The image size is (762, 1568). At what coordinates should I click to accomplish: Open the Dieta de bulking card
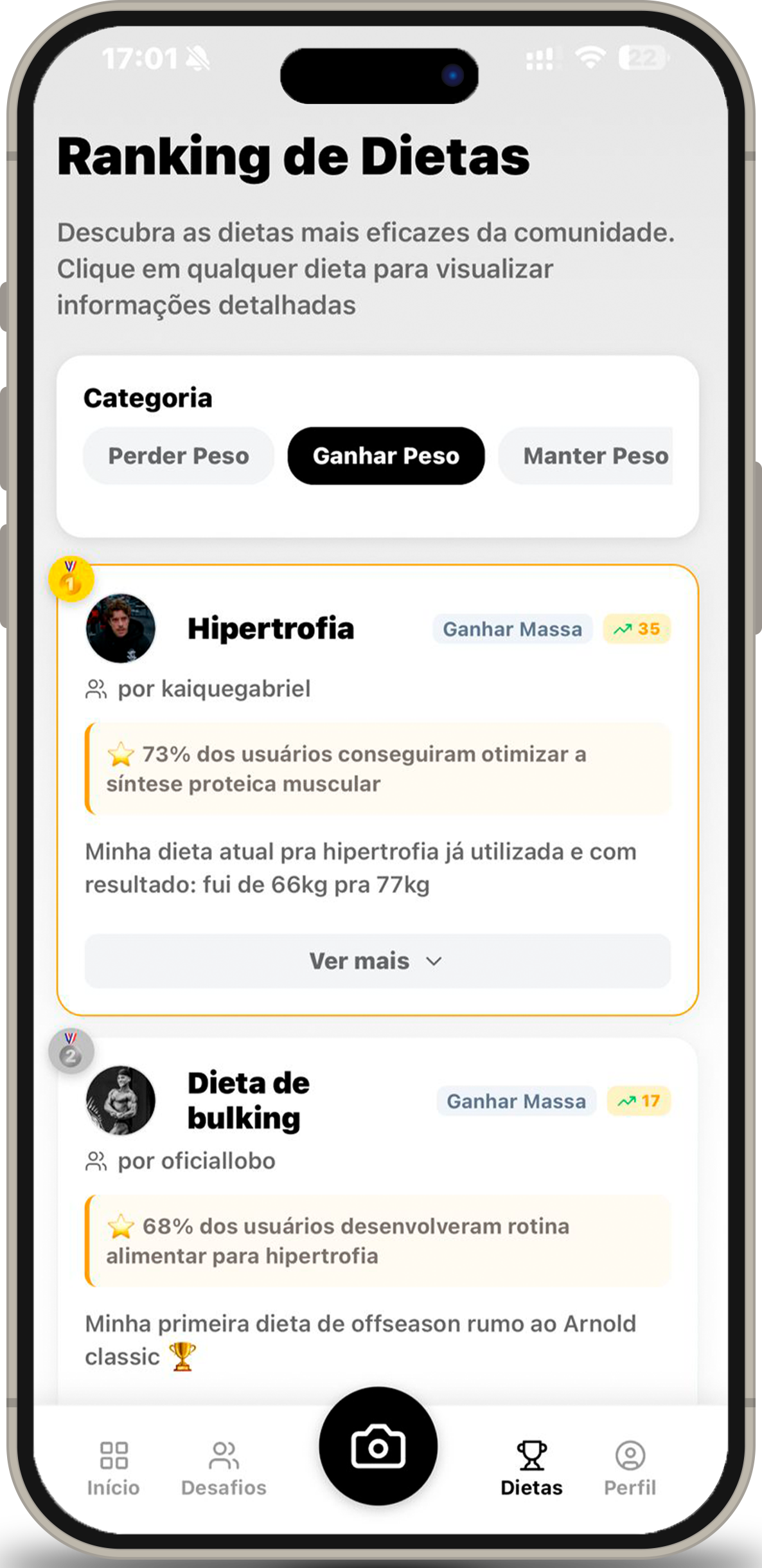(249, 1101)
